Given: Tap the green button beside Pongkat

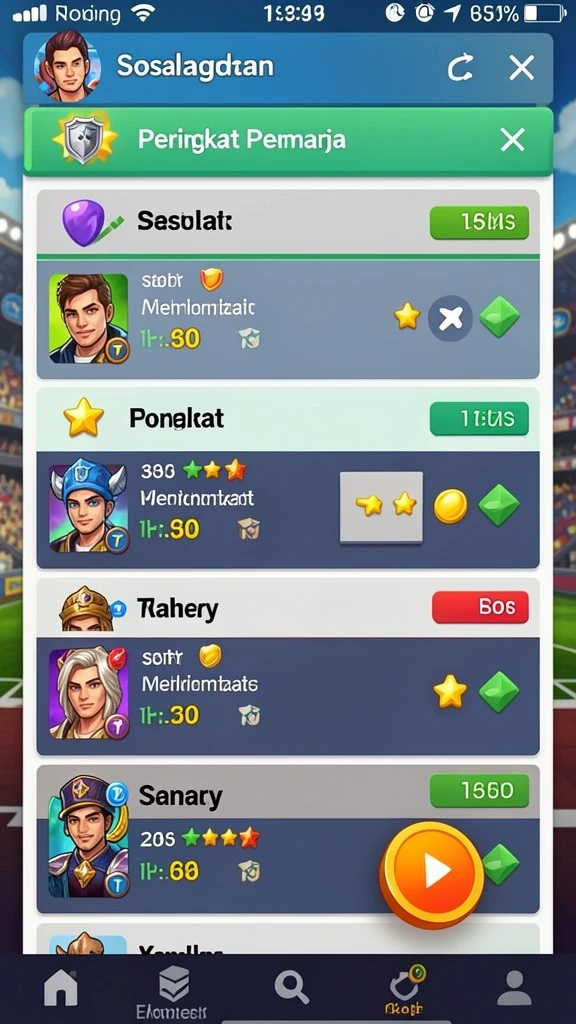Looking at the screenshot, I should tap(479, 419).
